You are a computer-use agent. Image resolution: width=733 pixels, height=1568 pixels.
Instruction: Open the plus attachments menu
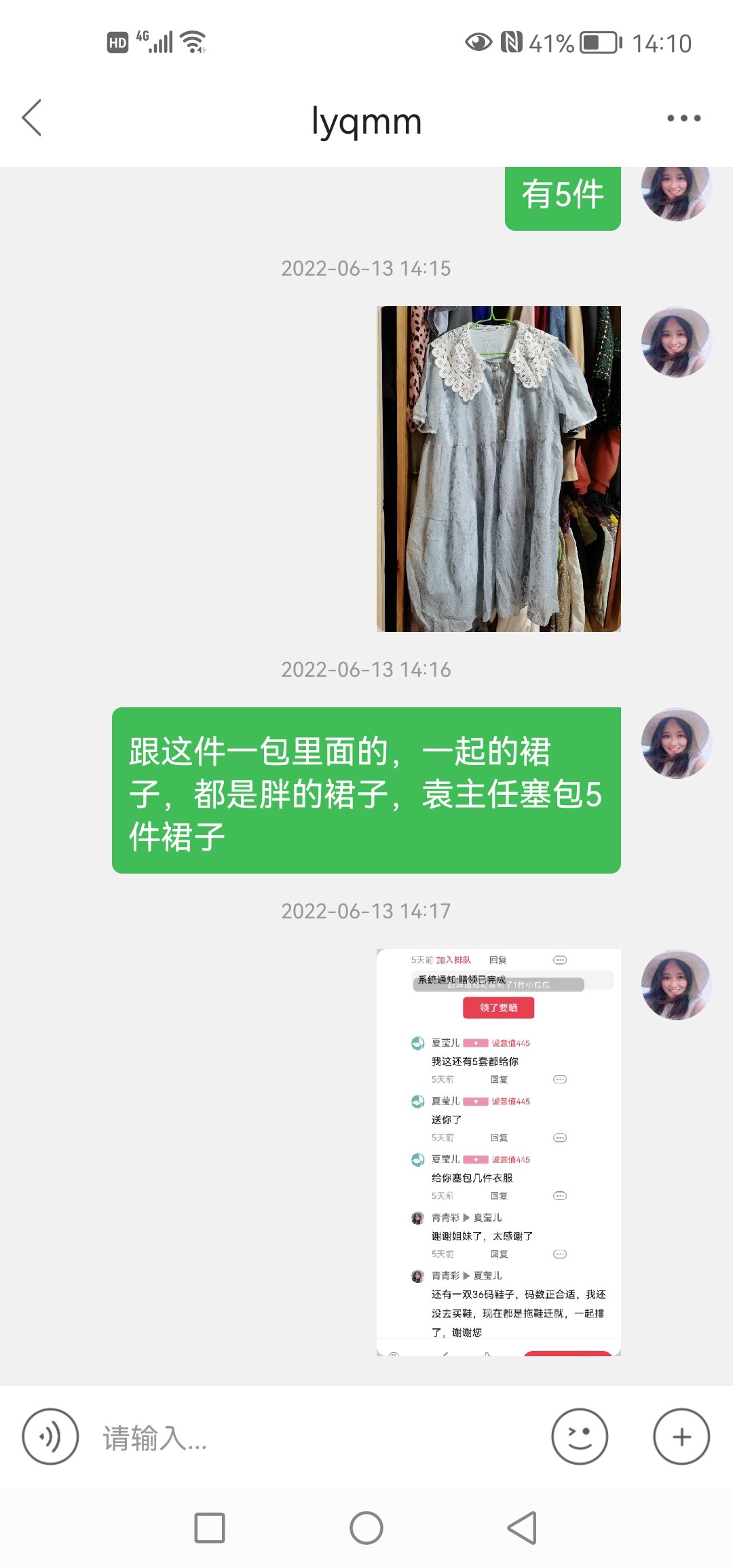coord(681,1437)
